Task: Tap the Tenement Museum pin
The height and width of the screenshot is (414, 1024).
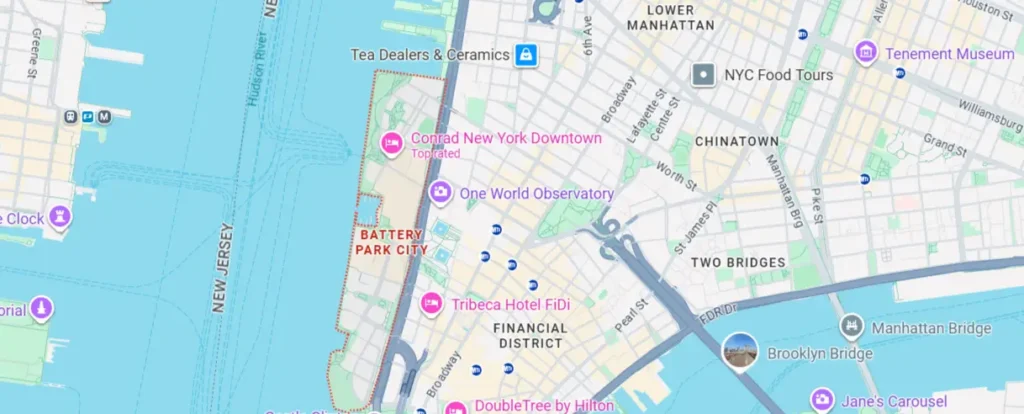Action: [x=866, y=53]
